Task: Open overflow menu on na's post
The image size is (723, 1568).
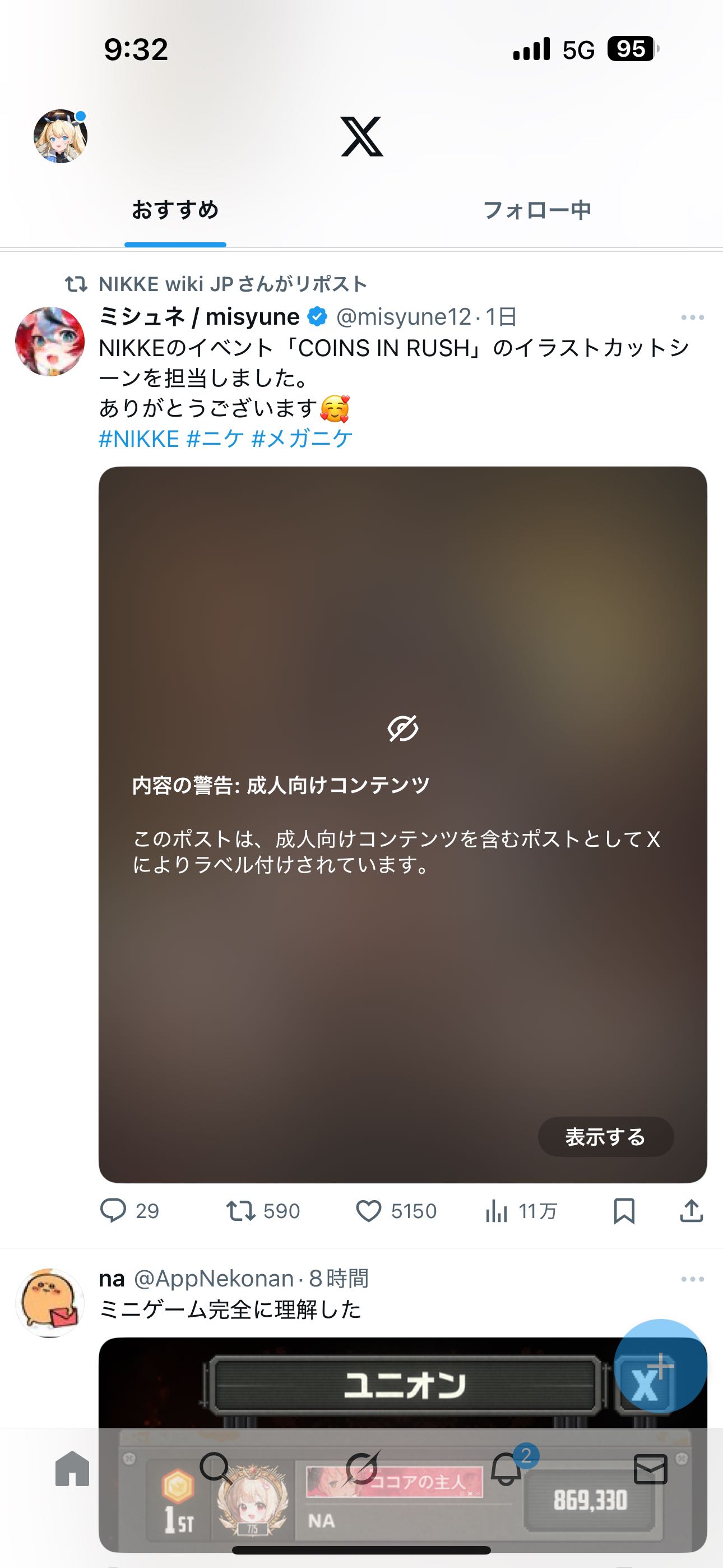Action: (692, 1279)
